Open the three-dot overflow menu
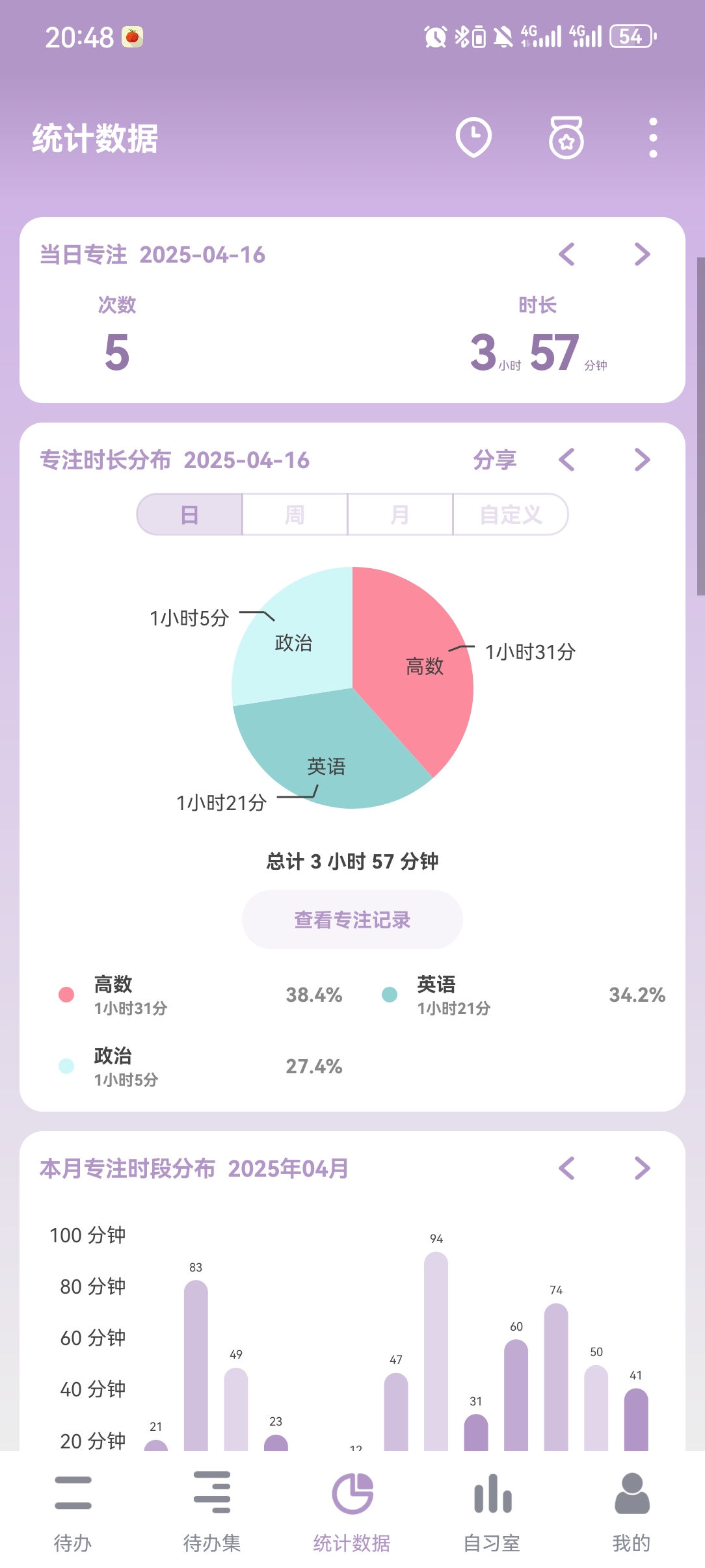The image size is (705, 1568). coord(653,138)
